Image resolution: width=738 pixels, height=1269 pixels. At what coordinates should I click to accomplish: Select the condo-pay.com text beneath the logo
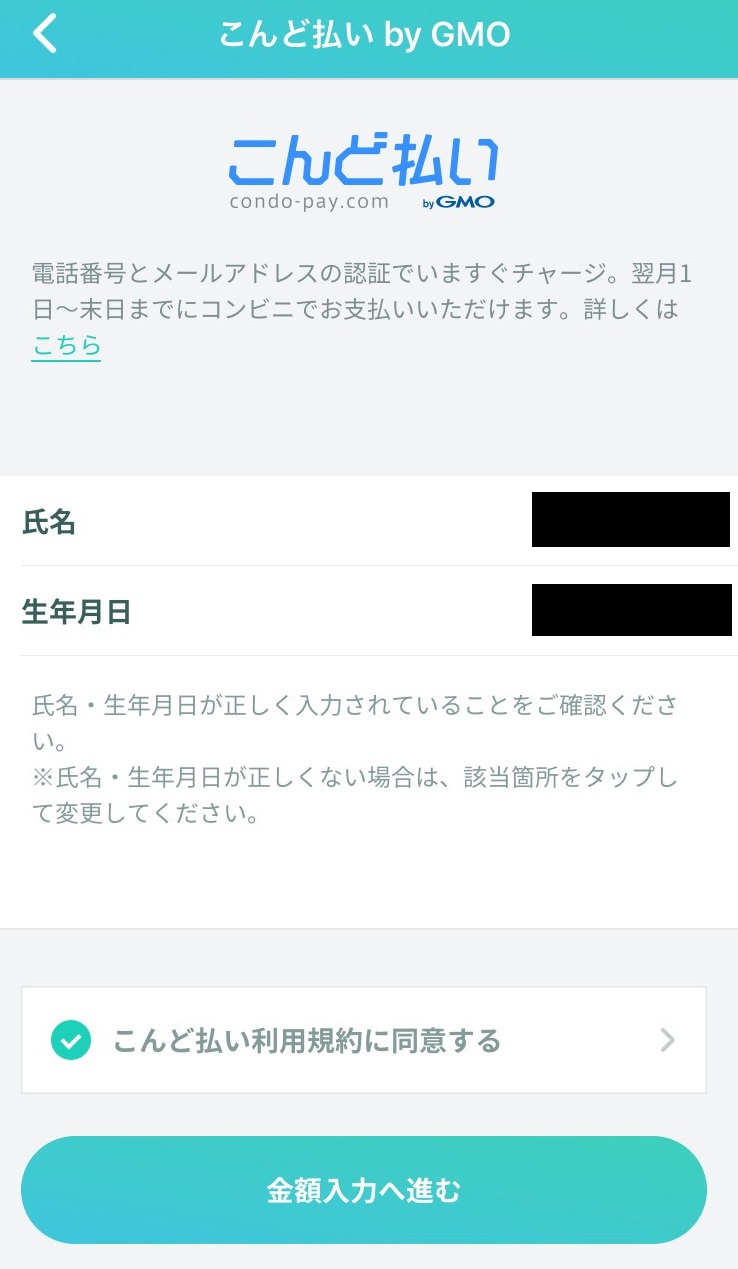(x=308, y=201)
